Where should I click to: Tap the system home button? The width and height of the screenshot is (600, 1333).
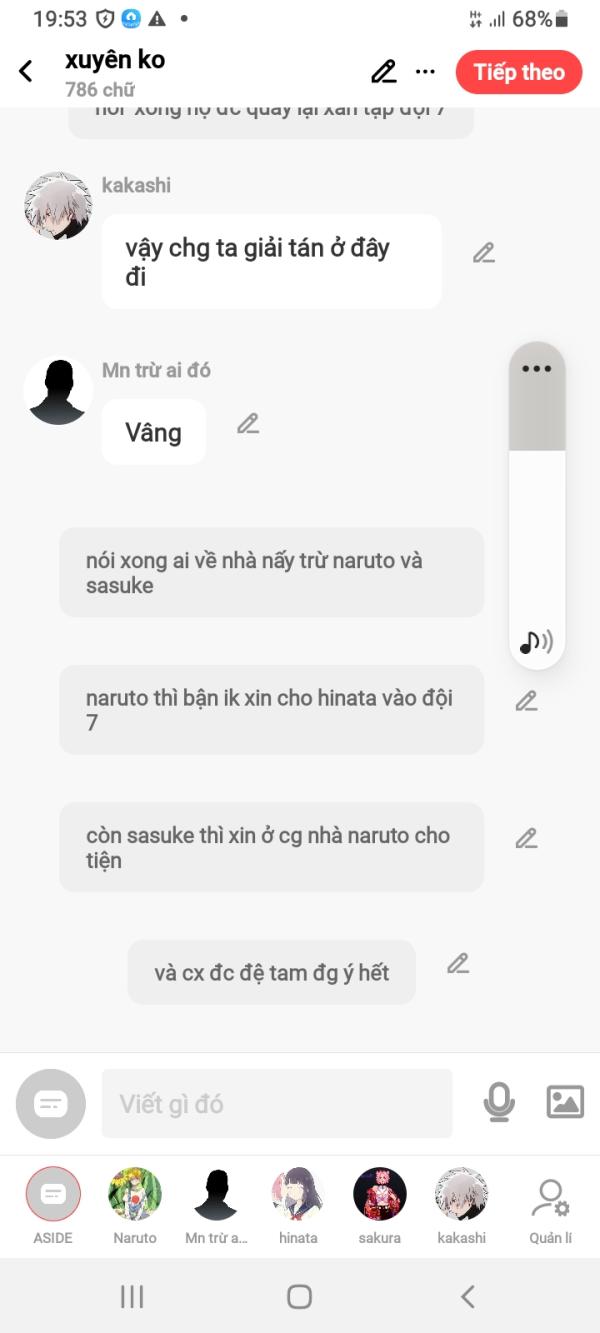299,1297
